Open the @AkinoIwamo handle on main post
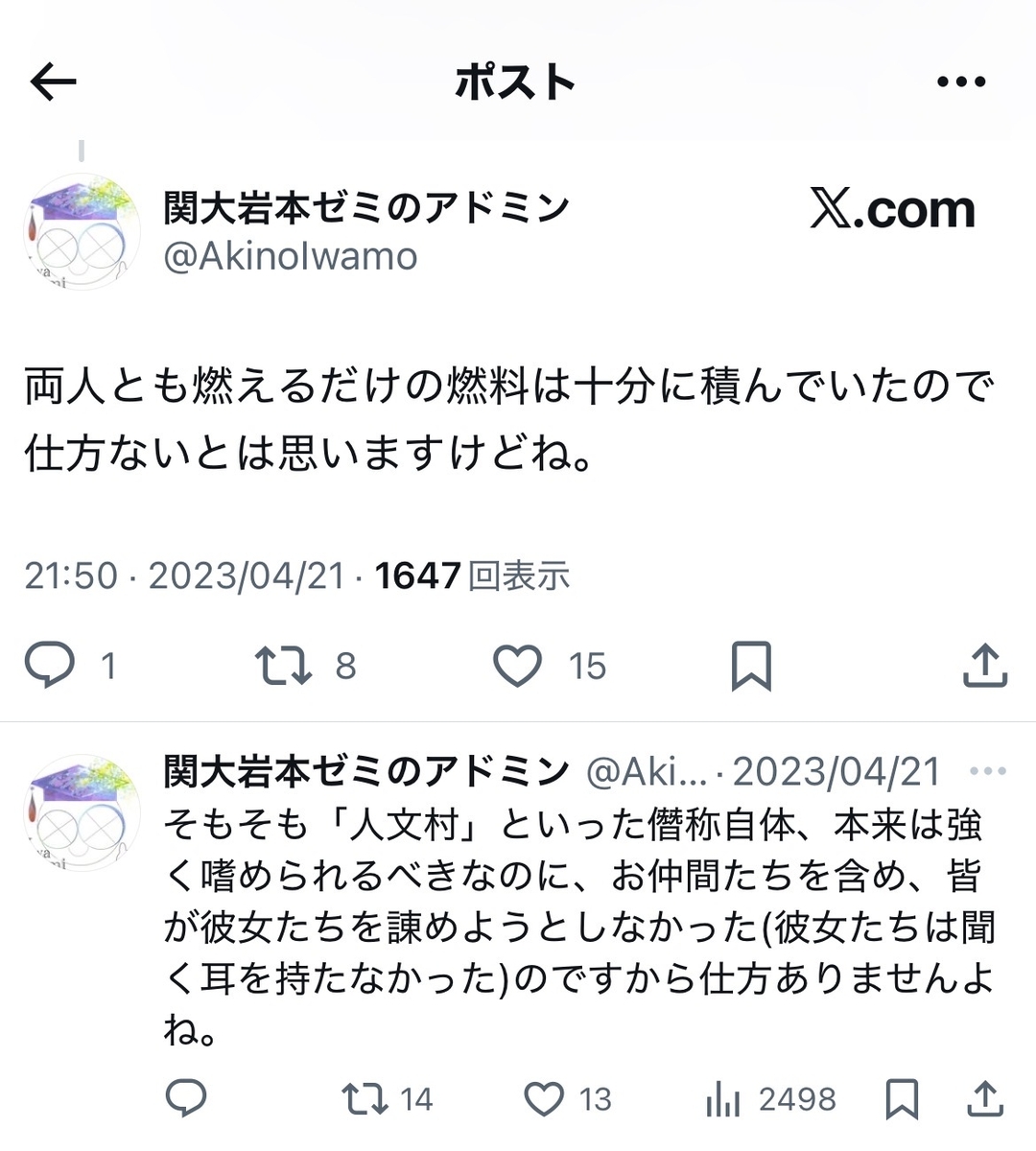 coord(291,256)
